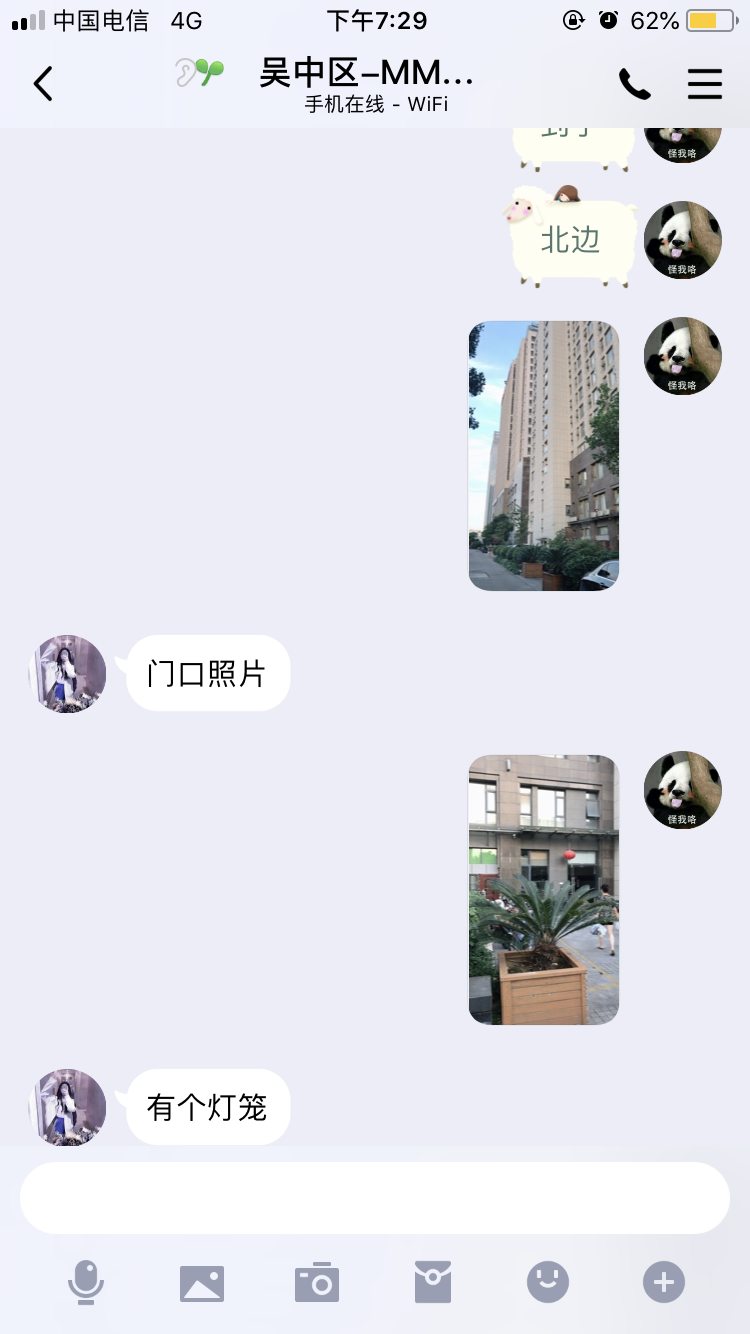Open more options with the plus icon
The image size is (750, 1334).
click(664, 1281)
